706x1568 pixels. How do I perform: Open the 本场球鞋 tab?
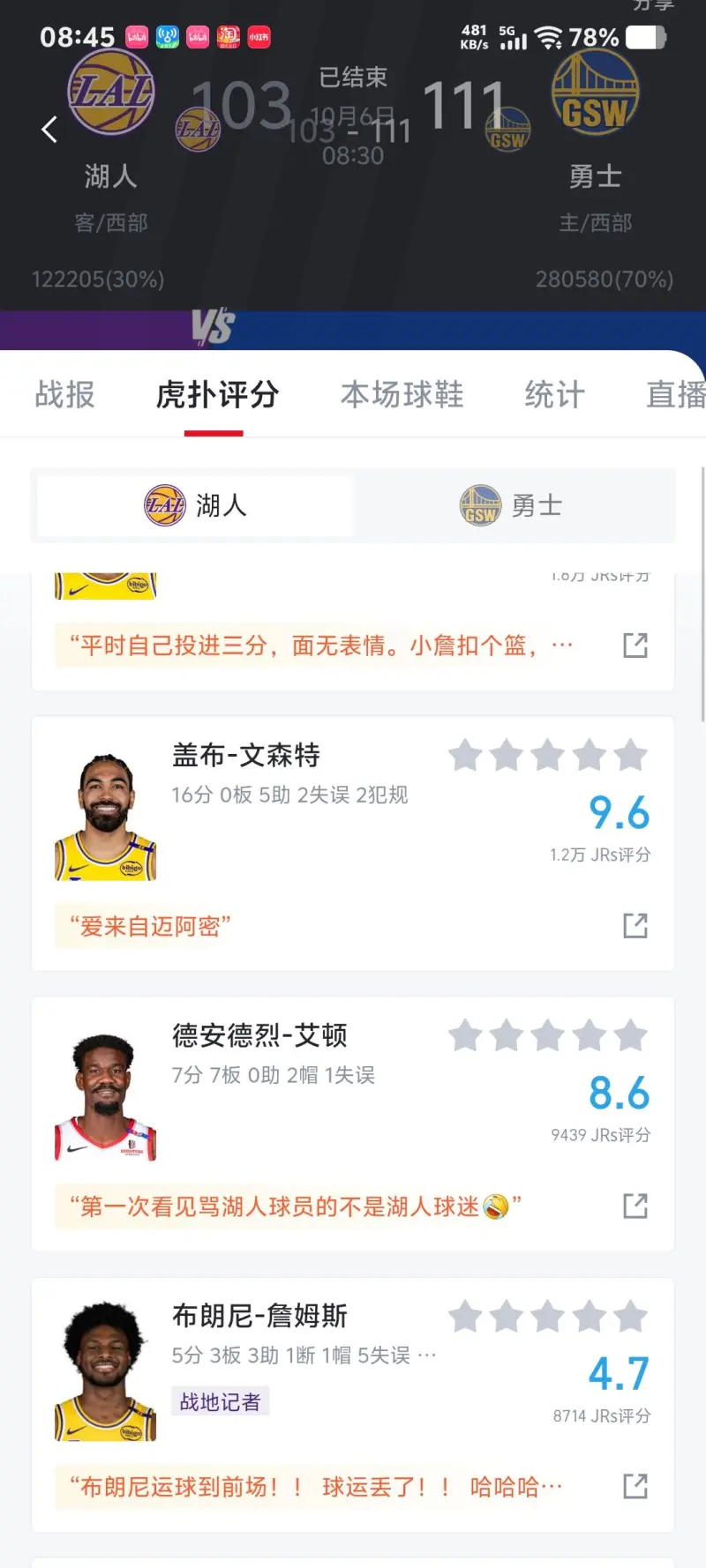pos(402,394)
